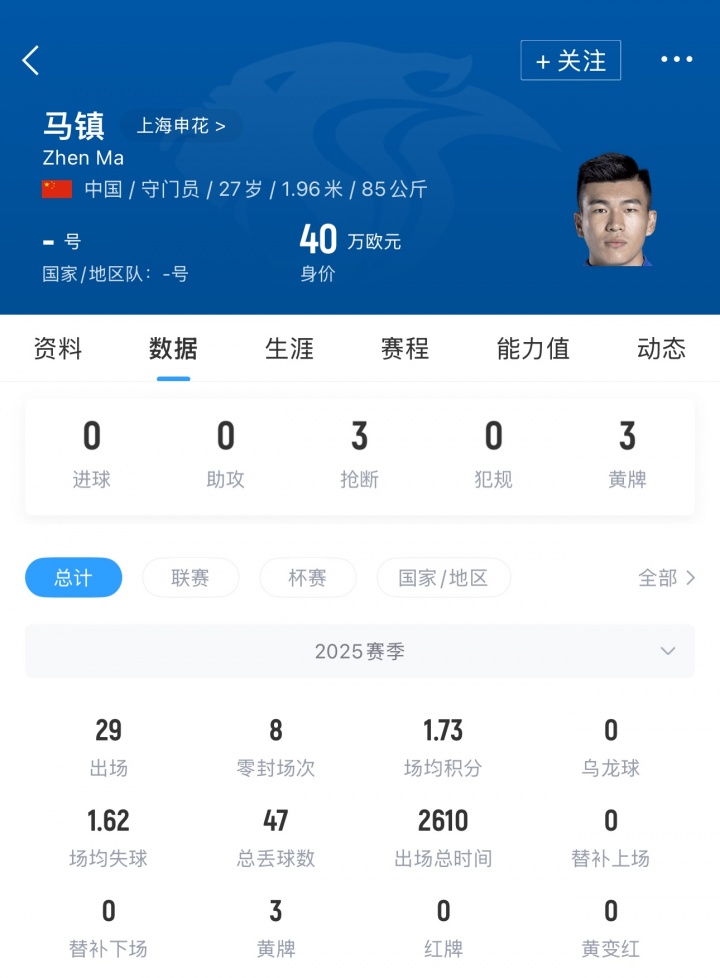720x978 pixels.
Task: Tap the 进球 statistic showing 0
Action: pos(91,450)
